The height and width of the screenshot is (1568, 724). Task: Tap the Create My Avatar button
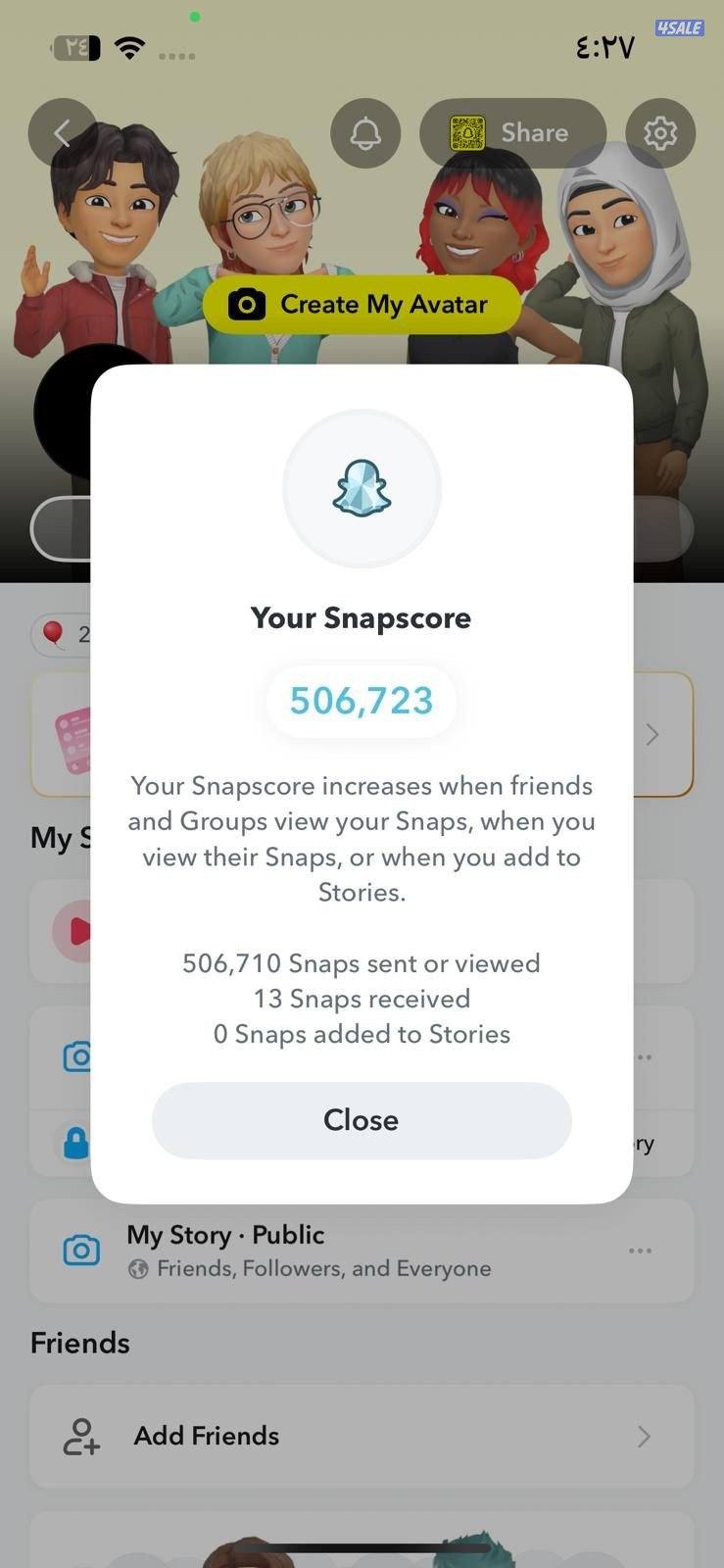point(362,304)
